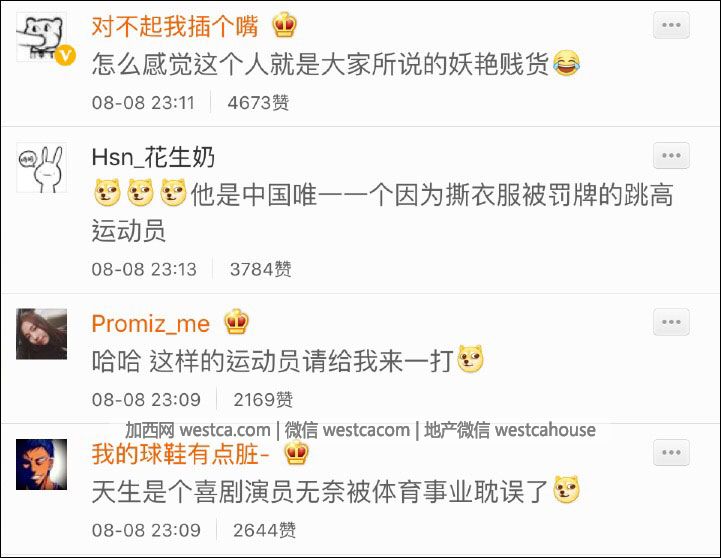Like the comment with 4673赞
The image size is (721, 558).
[x=258, y=103]
